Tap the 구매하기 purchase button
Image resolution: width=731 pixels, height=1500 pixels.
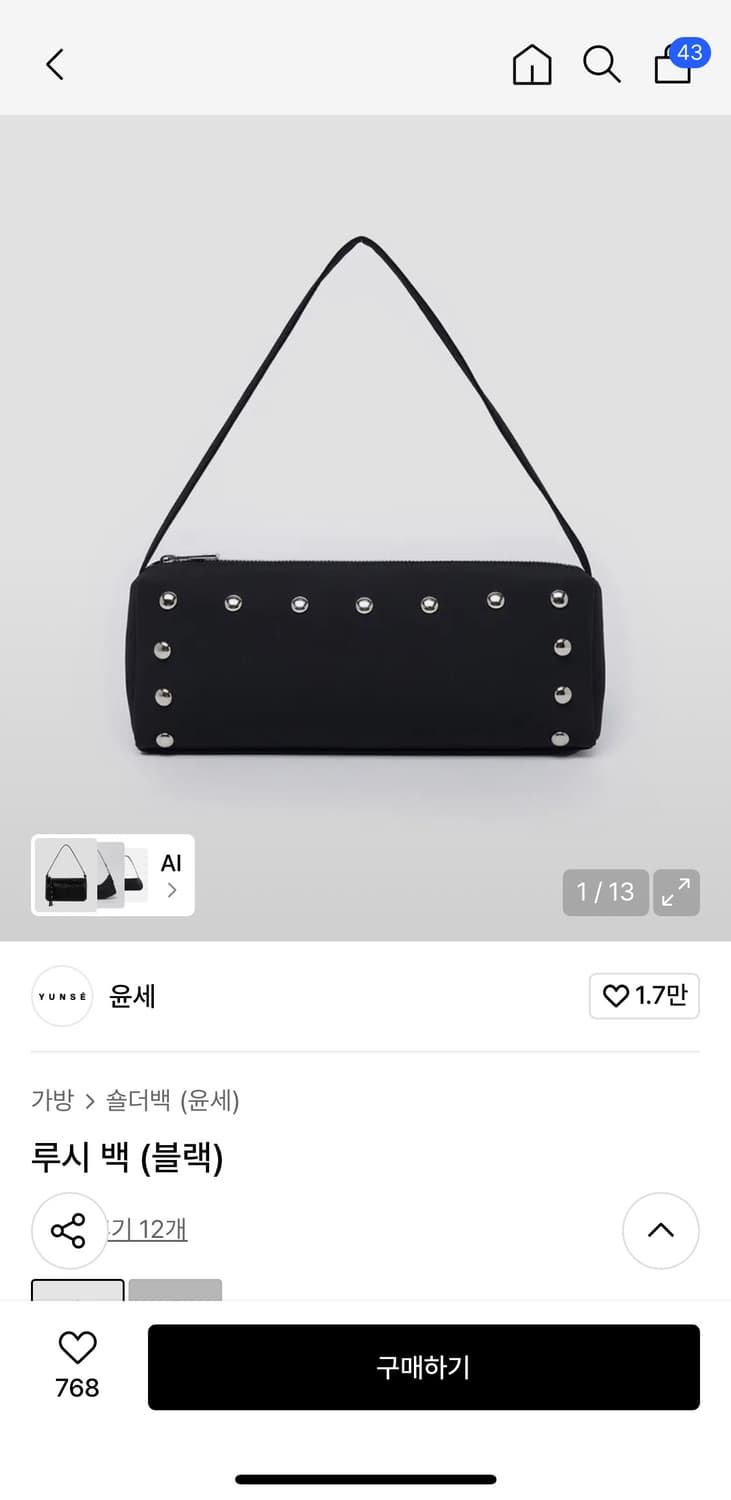[424, 1368]
